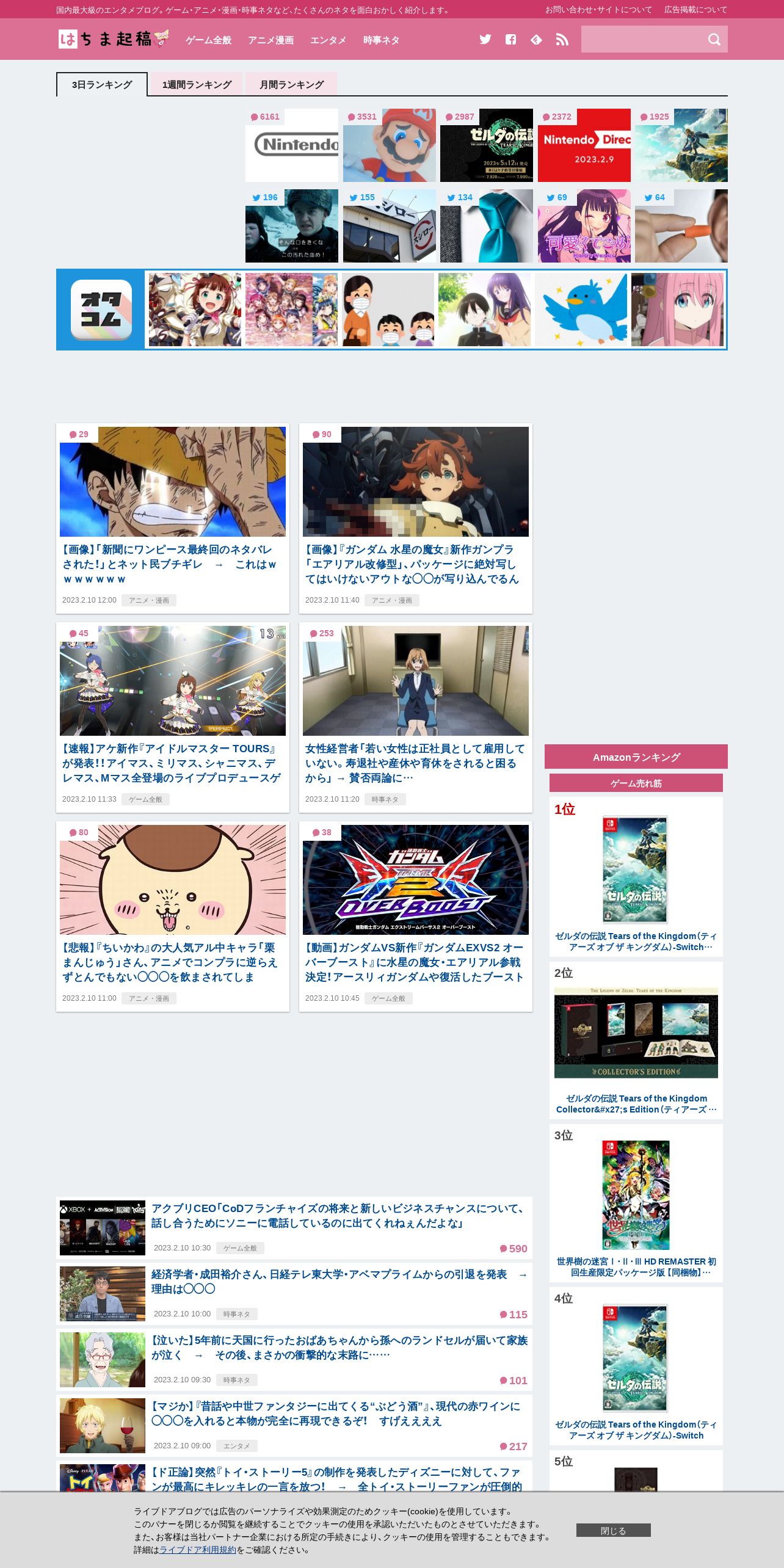The width and height of the screenshot is (784, 1568).
Task: Open the アニメ漫画 category
Action: pyautogui.click(x=270, y=40)
